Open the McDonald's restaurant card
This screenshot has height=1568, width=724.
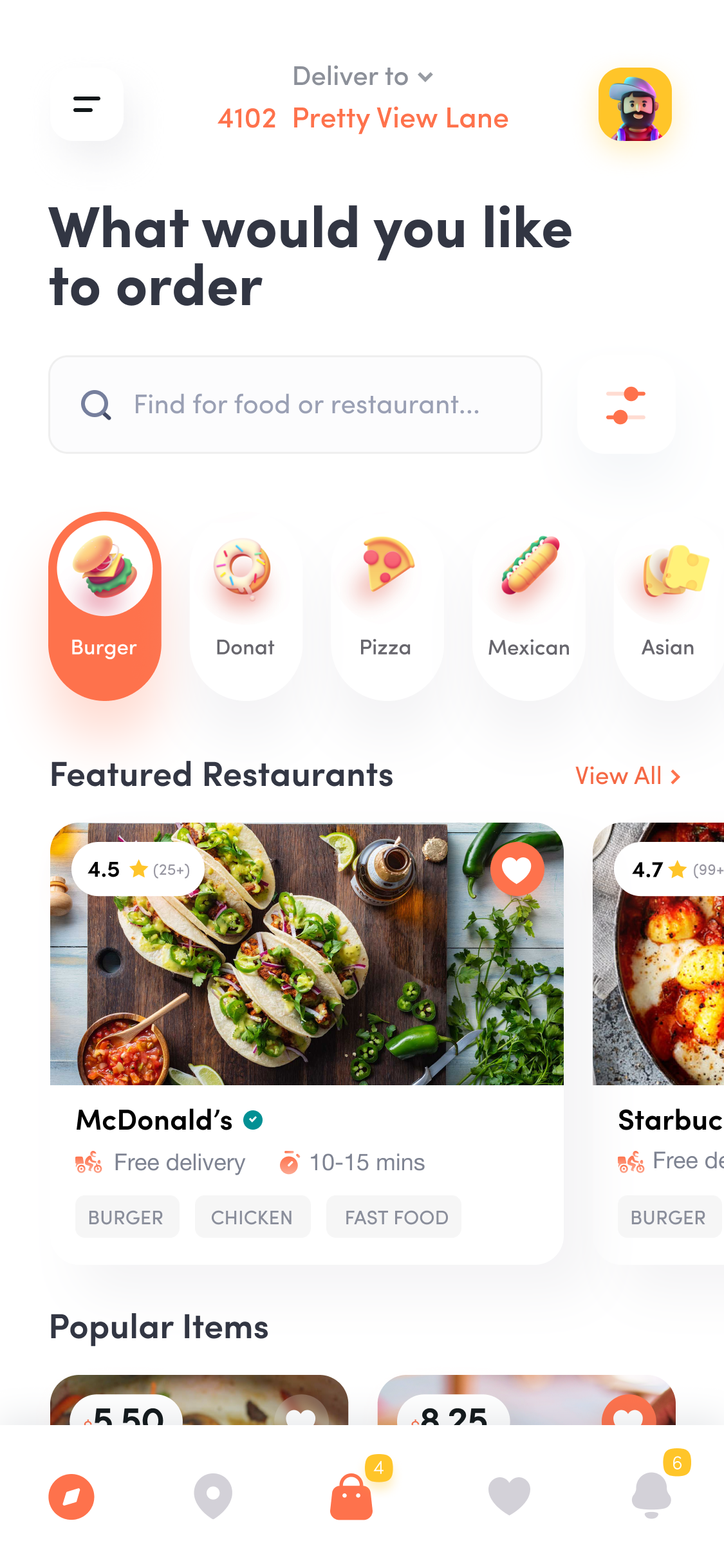[x=307, y=1043]
